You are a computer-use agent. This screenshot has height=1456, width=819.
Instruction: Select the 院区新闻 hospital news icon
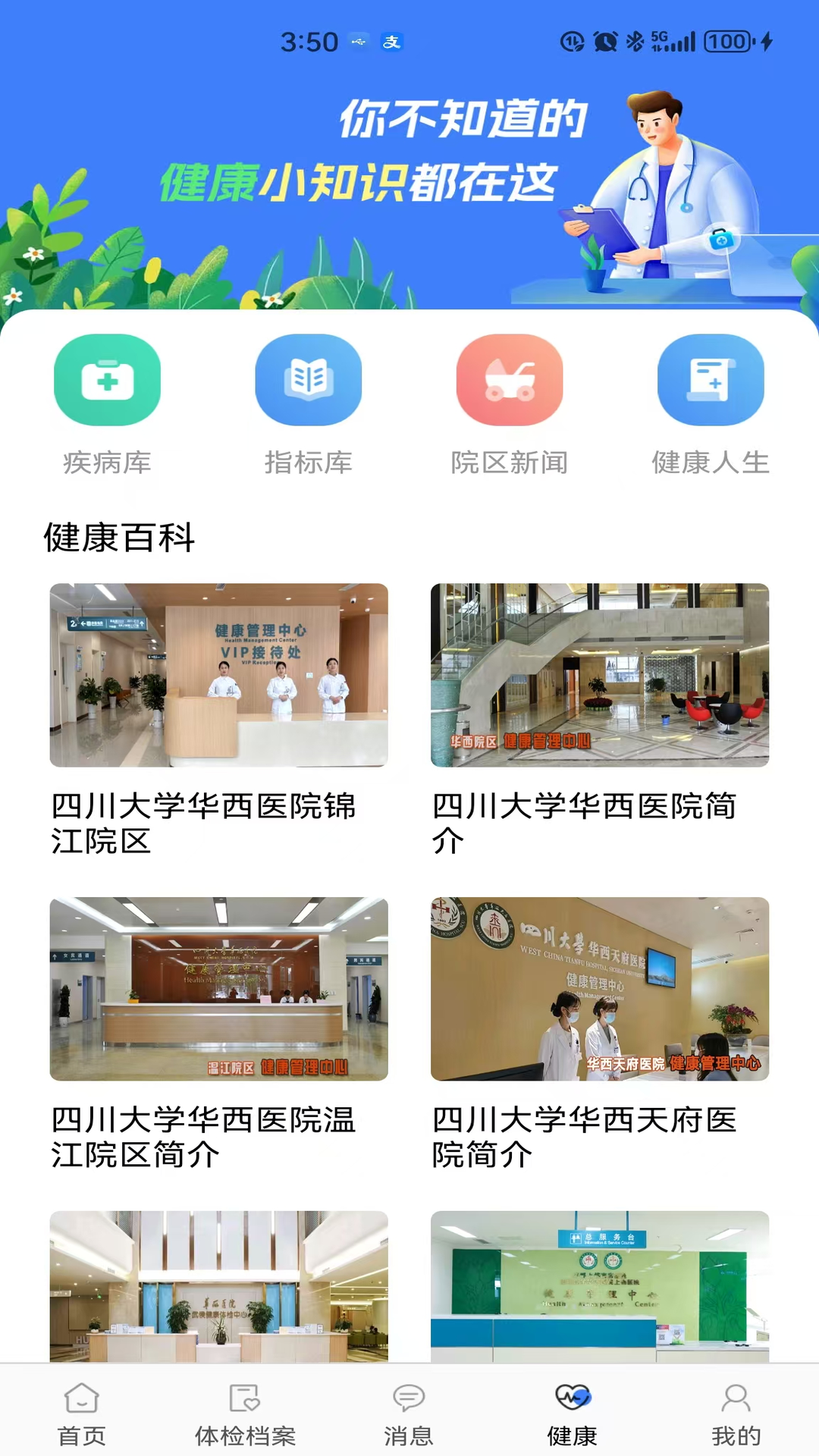[510, 380]
